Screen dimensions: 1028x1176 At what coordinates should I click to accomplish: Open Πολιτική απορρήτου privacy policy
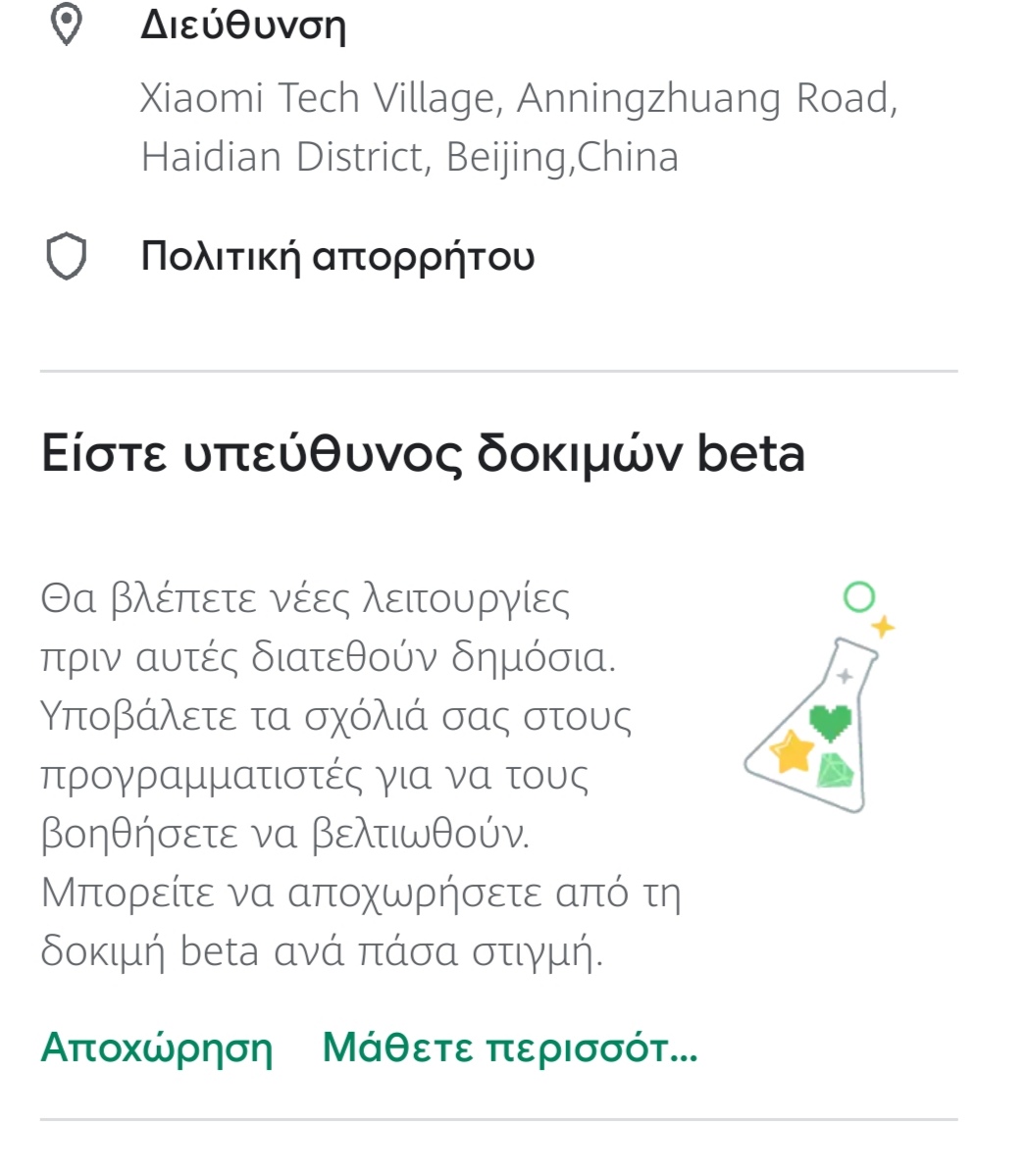[337, 257]
